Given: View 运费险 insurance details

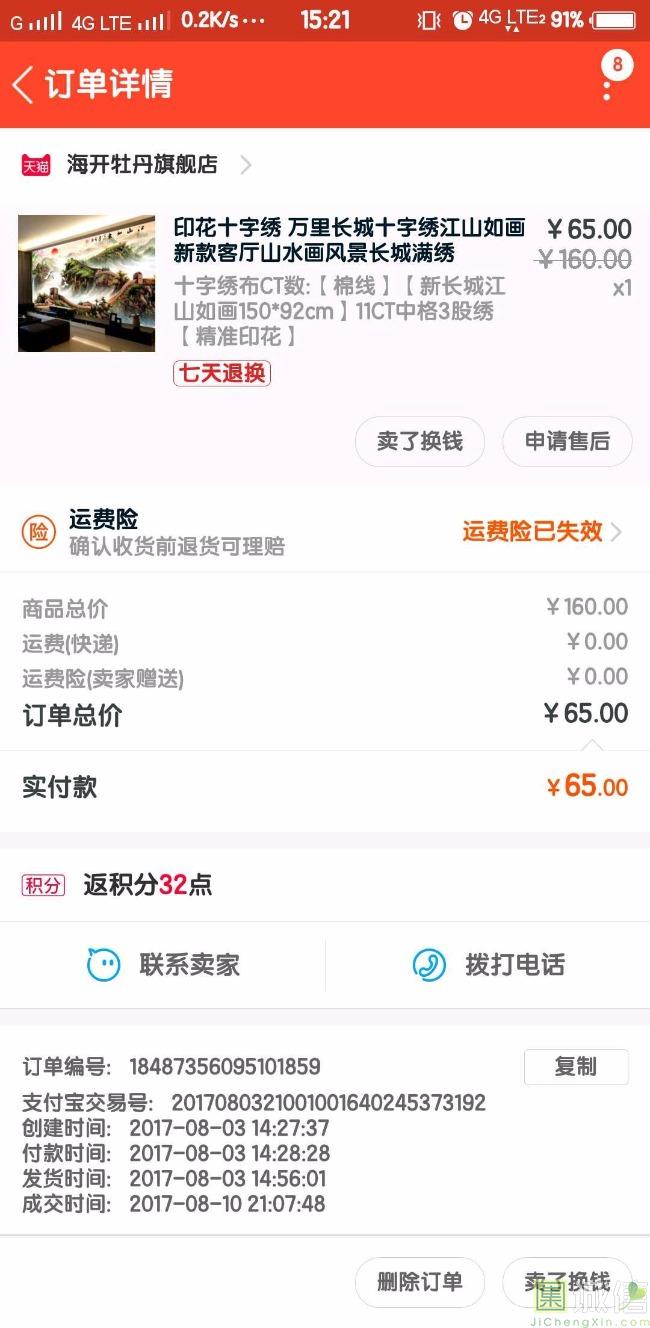Looking at the screenshot, I should (x=541, y=532).
